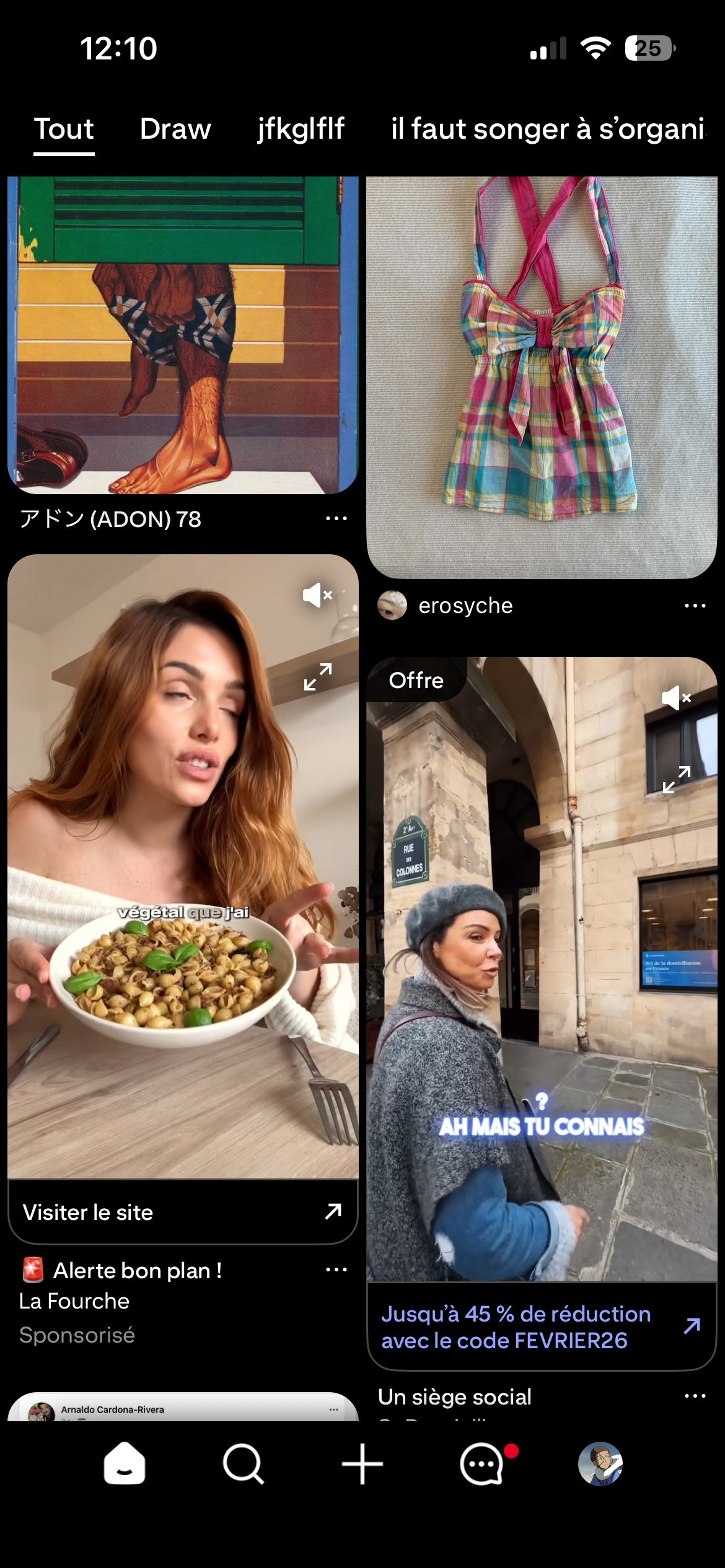
Task: Unmute the La Fourche pasta video
Action: [x=317, y=595]
